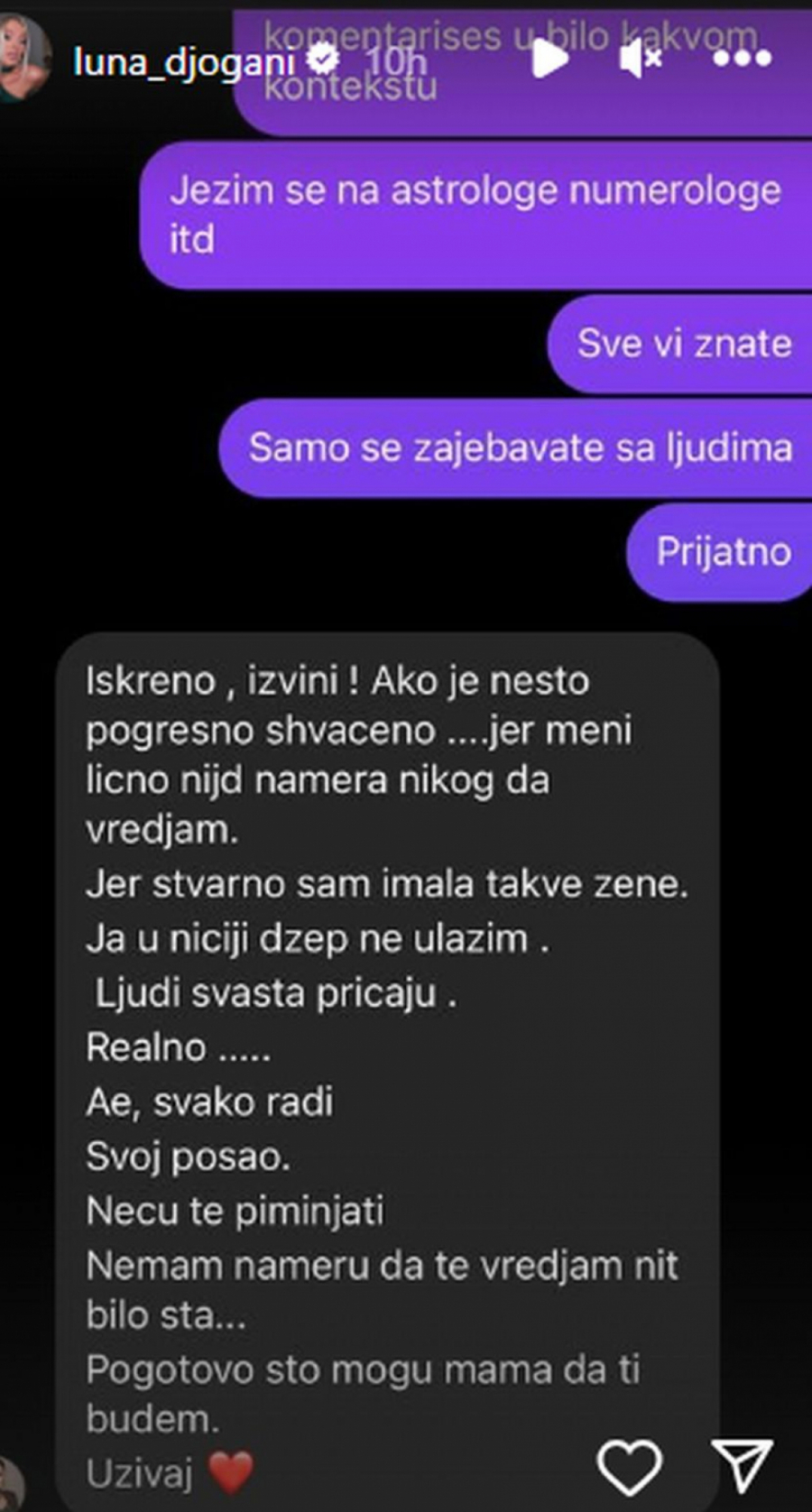Image resolution: width=812 pixels, height=1512 pixels.
Task: Open luna_djogani's profile picture
Action: click(x=23, y=57)
